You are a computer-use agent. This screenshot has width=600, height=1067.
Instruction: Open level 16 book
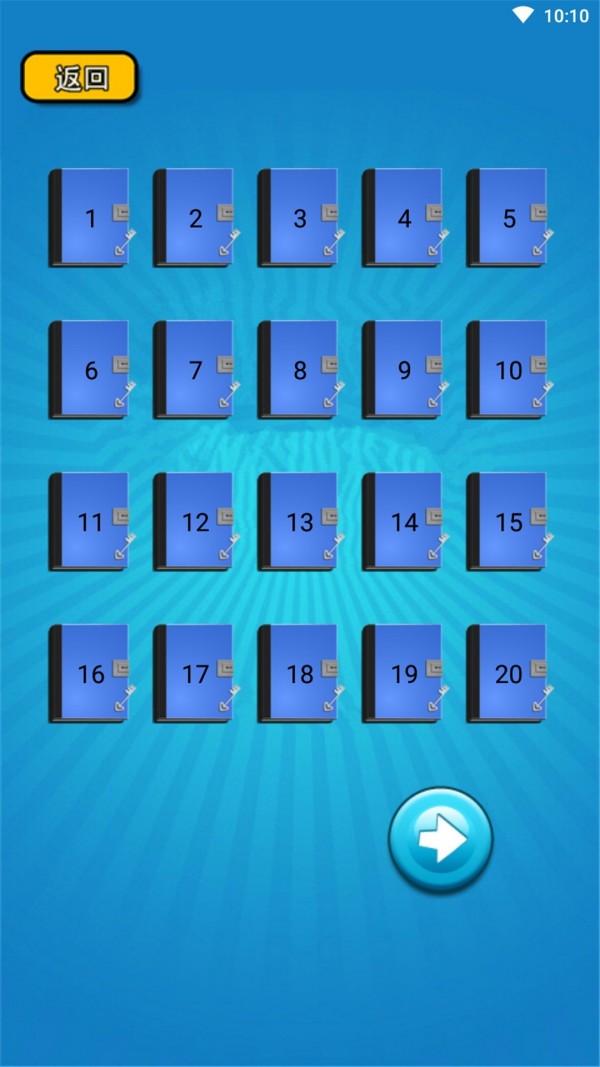pyautogui.click(x=91, y=674)
